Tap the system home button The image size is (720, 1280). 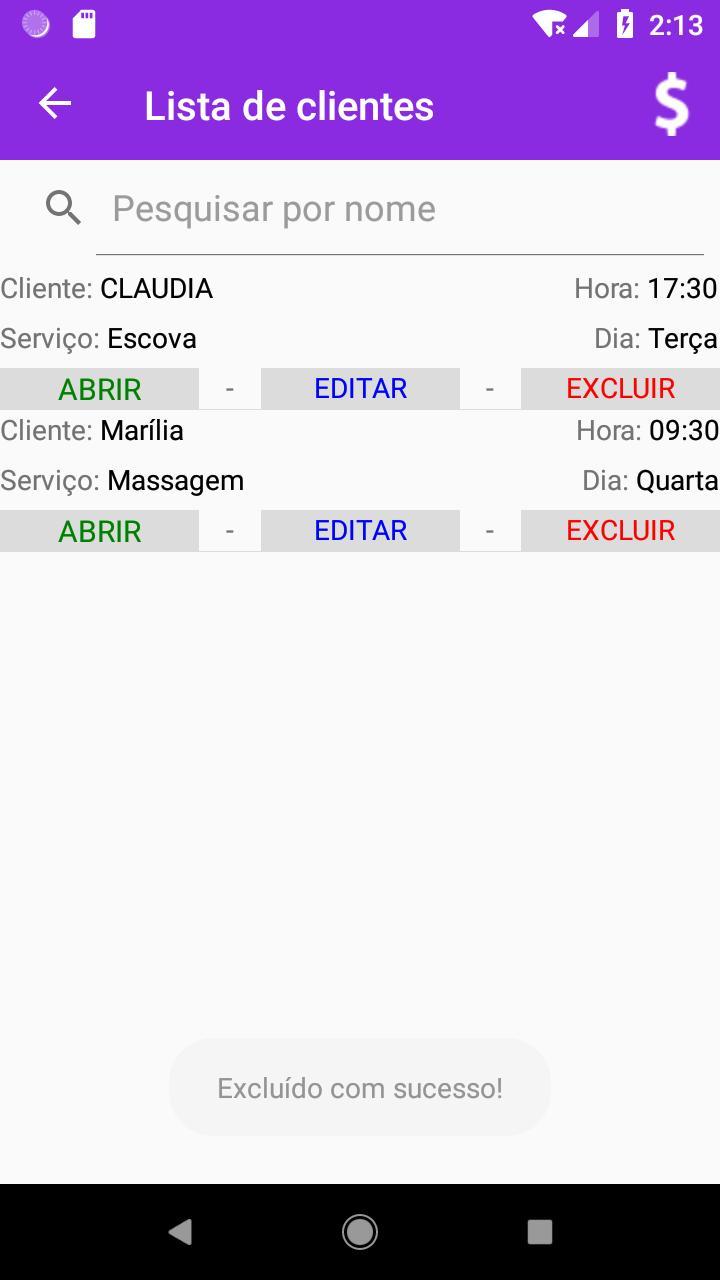[360, 1232]
